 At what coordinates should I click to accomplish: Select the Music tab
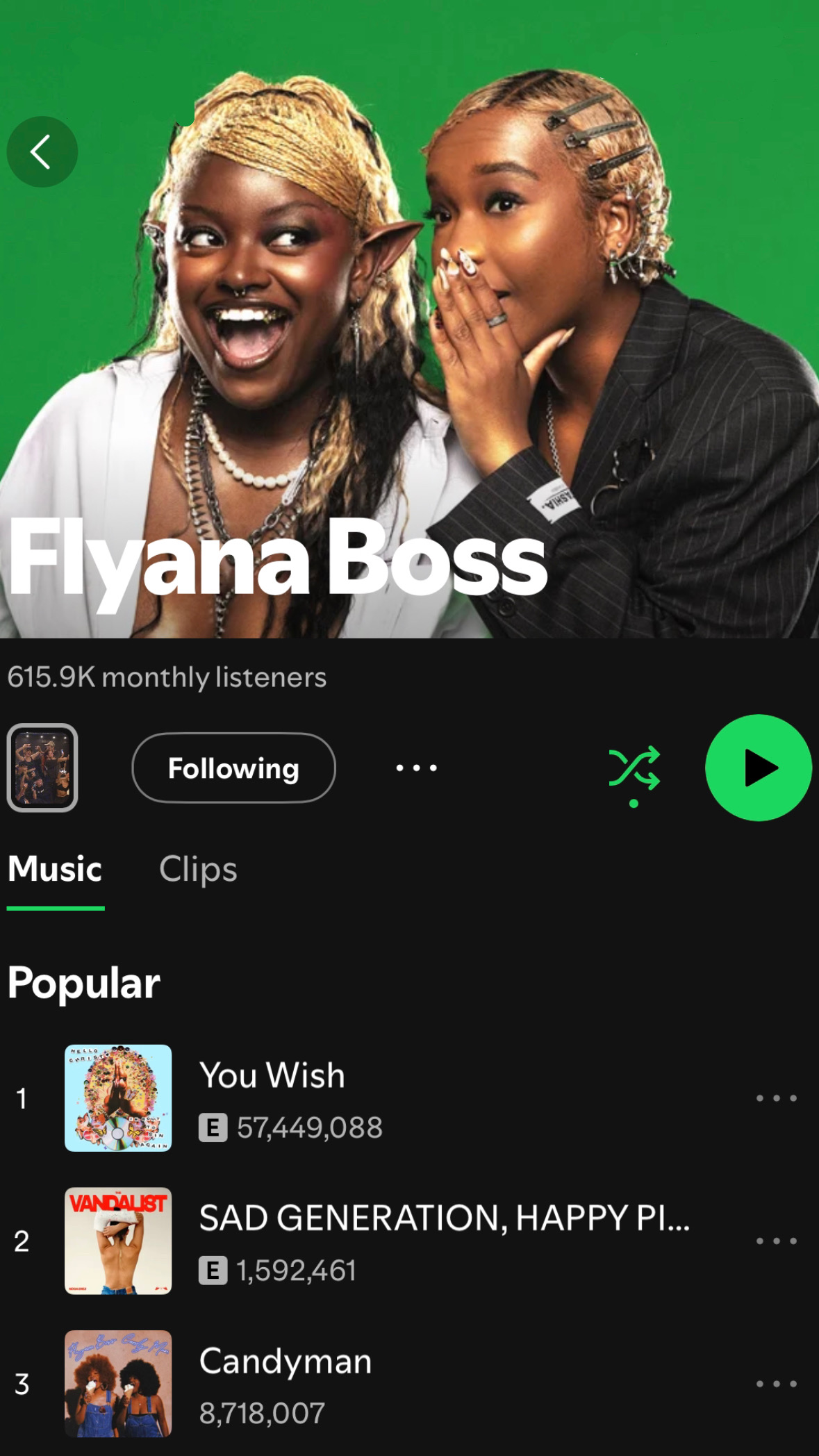55,869
